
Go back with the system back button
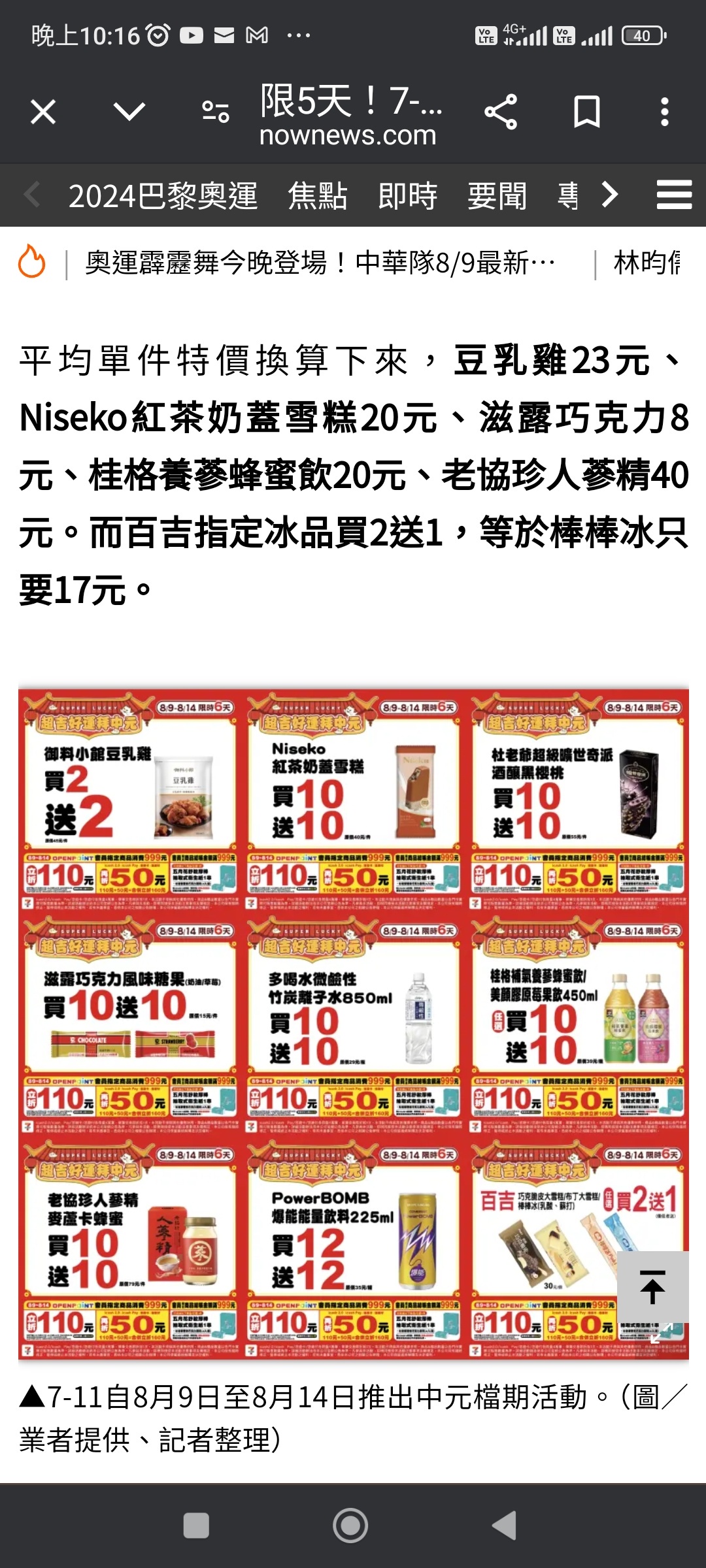504,1526
